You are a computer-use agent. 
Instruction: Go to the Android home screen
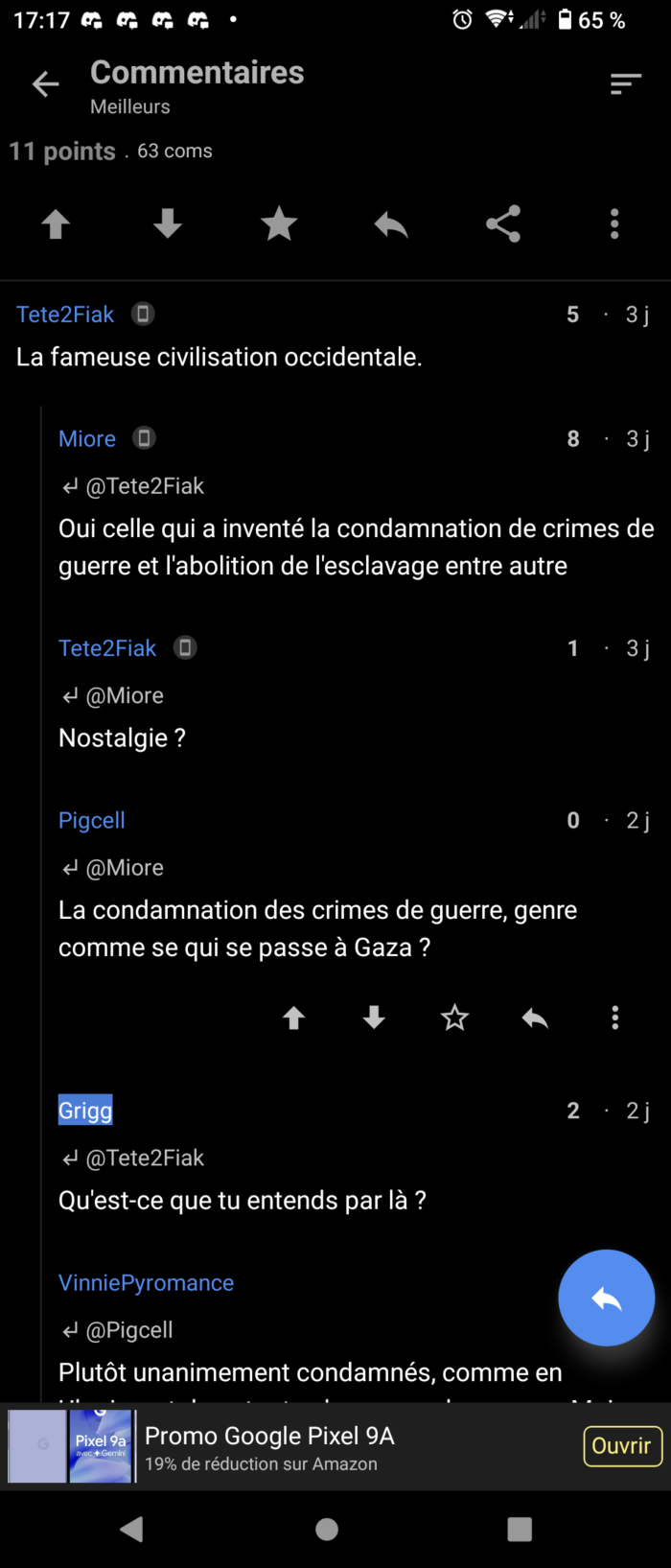click(327, 1530)
